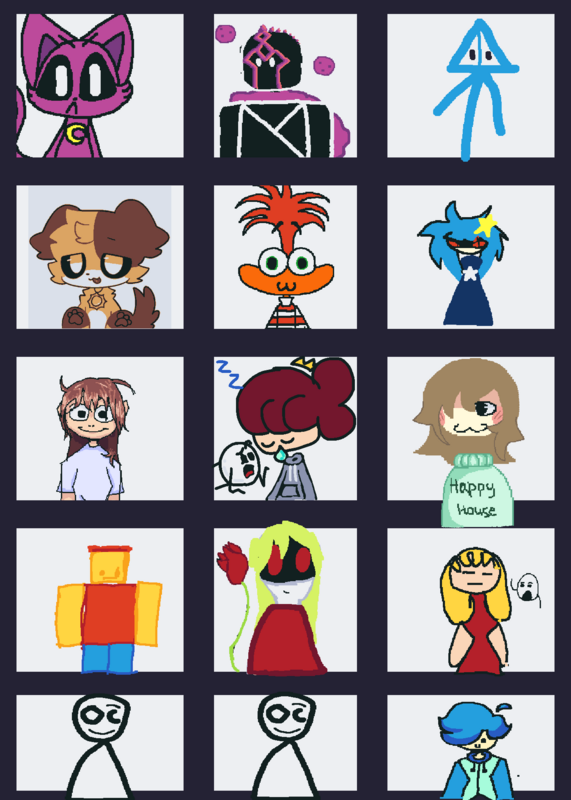Open the green-haired character holding a rose
The height and width of the screenshot is (800, 571).
coord(285,600)
